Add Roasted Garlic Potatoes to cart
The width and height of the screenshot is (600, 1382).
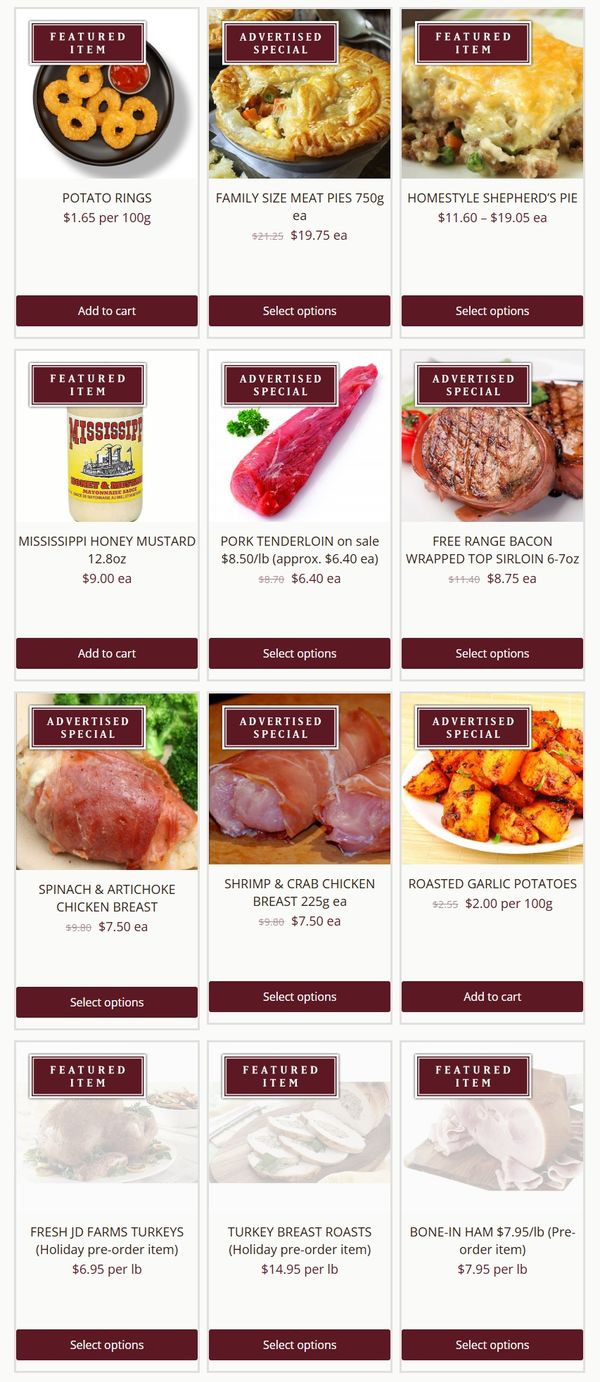pos(492,997)
